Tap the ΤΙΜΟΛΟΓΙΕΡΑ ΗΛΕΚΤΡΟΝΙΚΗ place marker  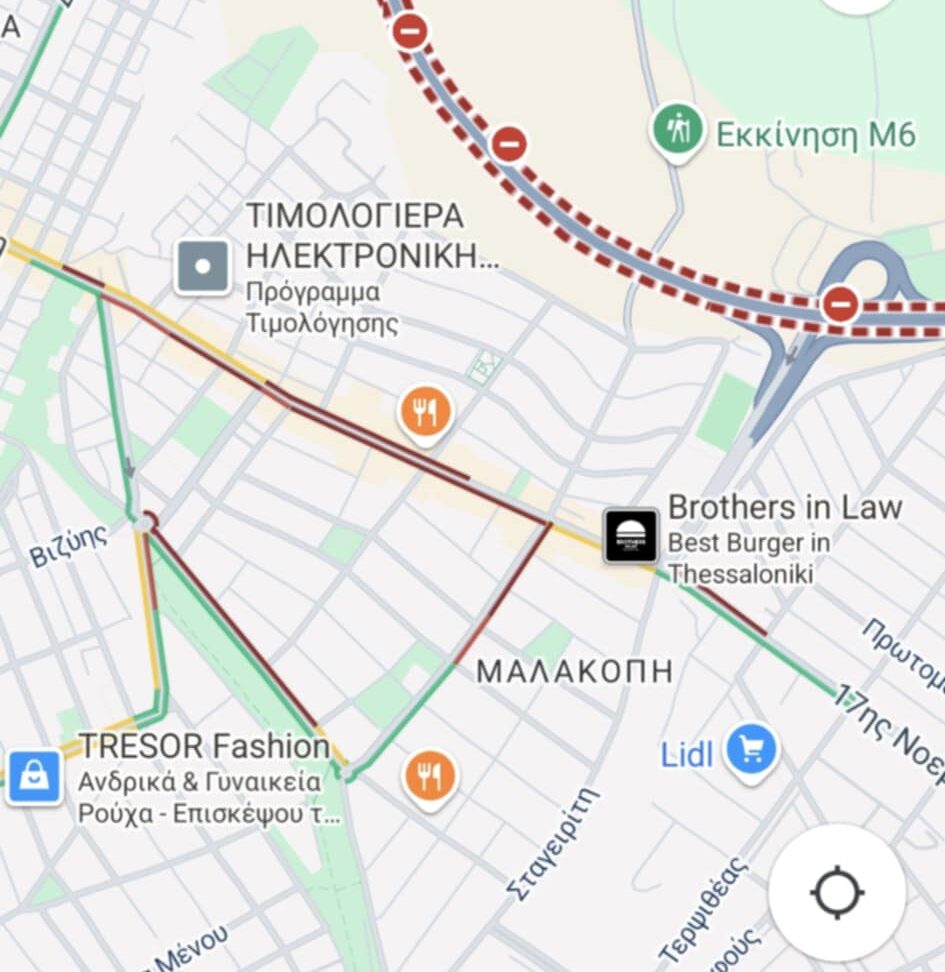203,267
